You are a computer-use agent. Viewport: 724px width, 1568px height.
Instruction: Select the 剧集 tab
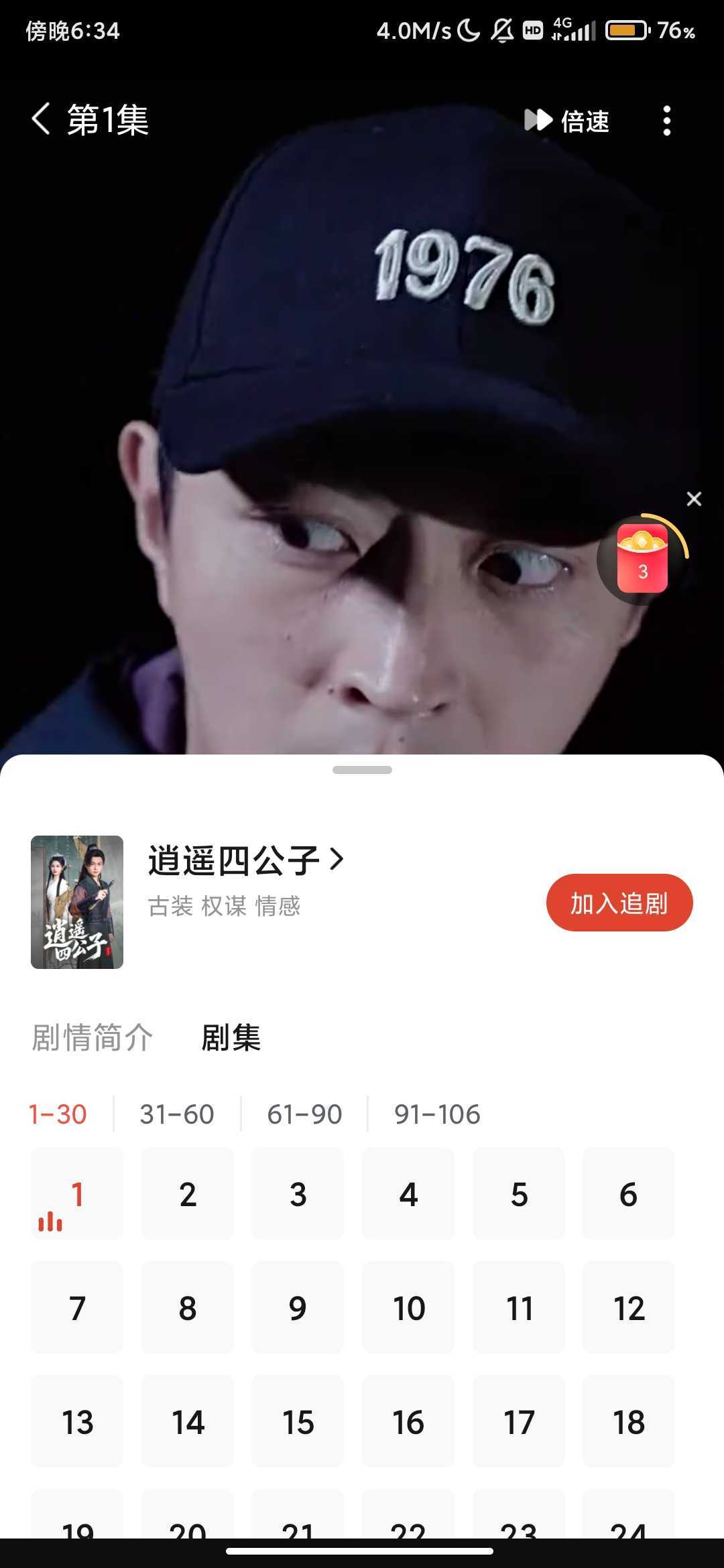(231, 1037)
